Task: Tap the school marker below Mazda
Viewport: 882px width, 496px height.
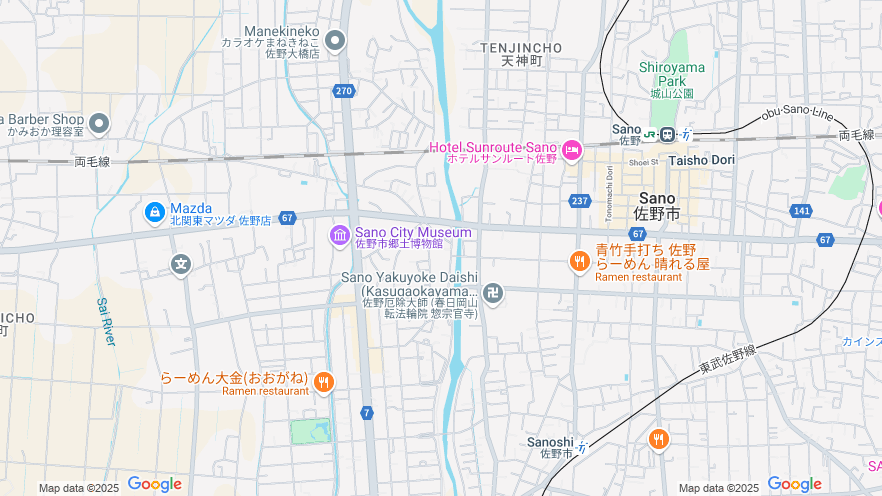Action: click(181, 265)
